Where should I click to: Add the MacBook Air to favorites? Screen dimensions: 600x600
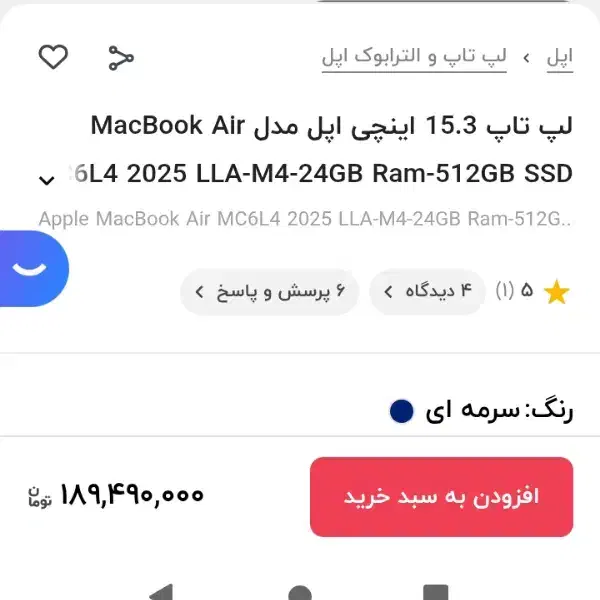click(53, 58)
